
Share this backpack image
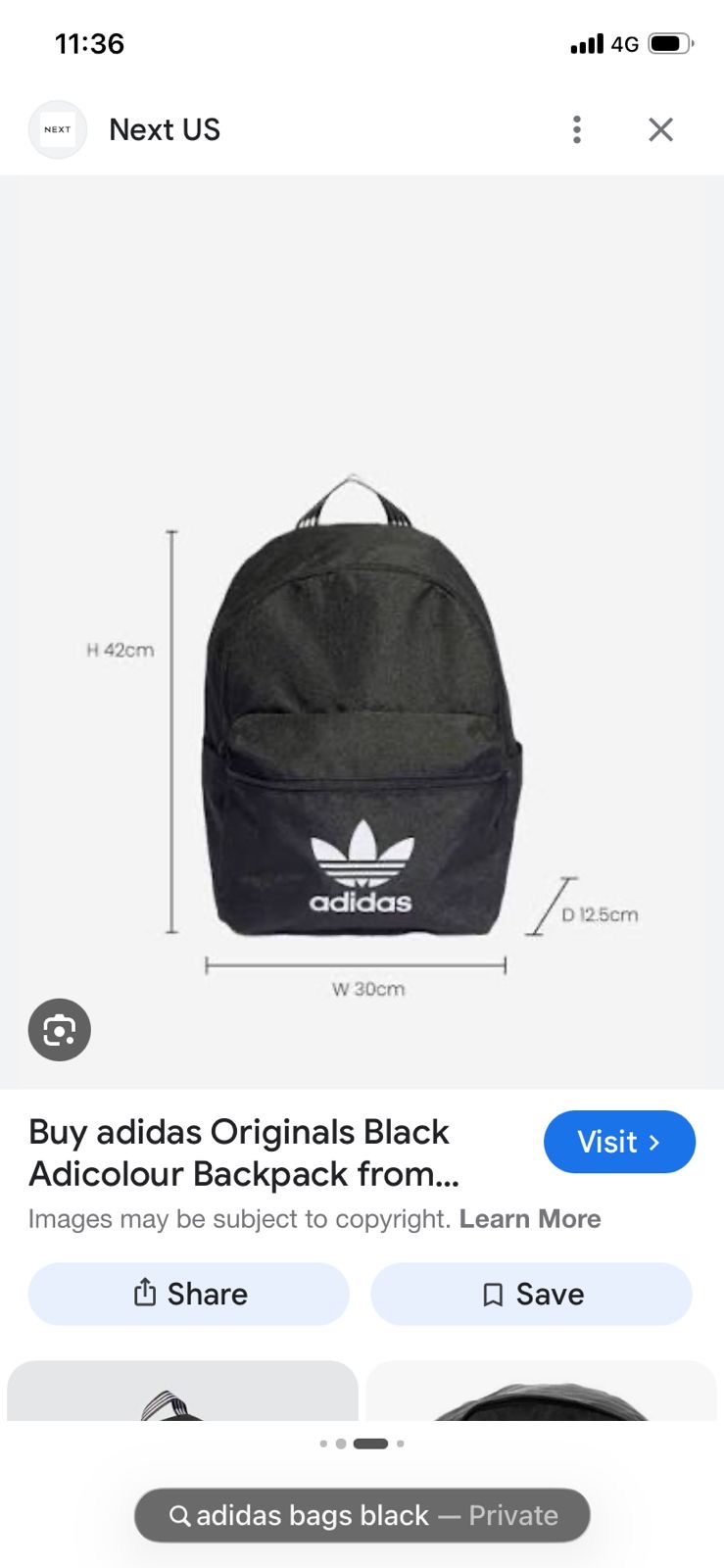tap(189, 1294)
